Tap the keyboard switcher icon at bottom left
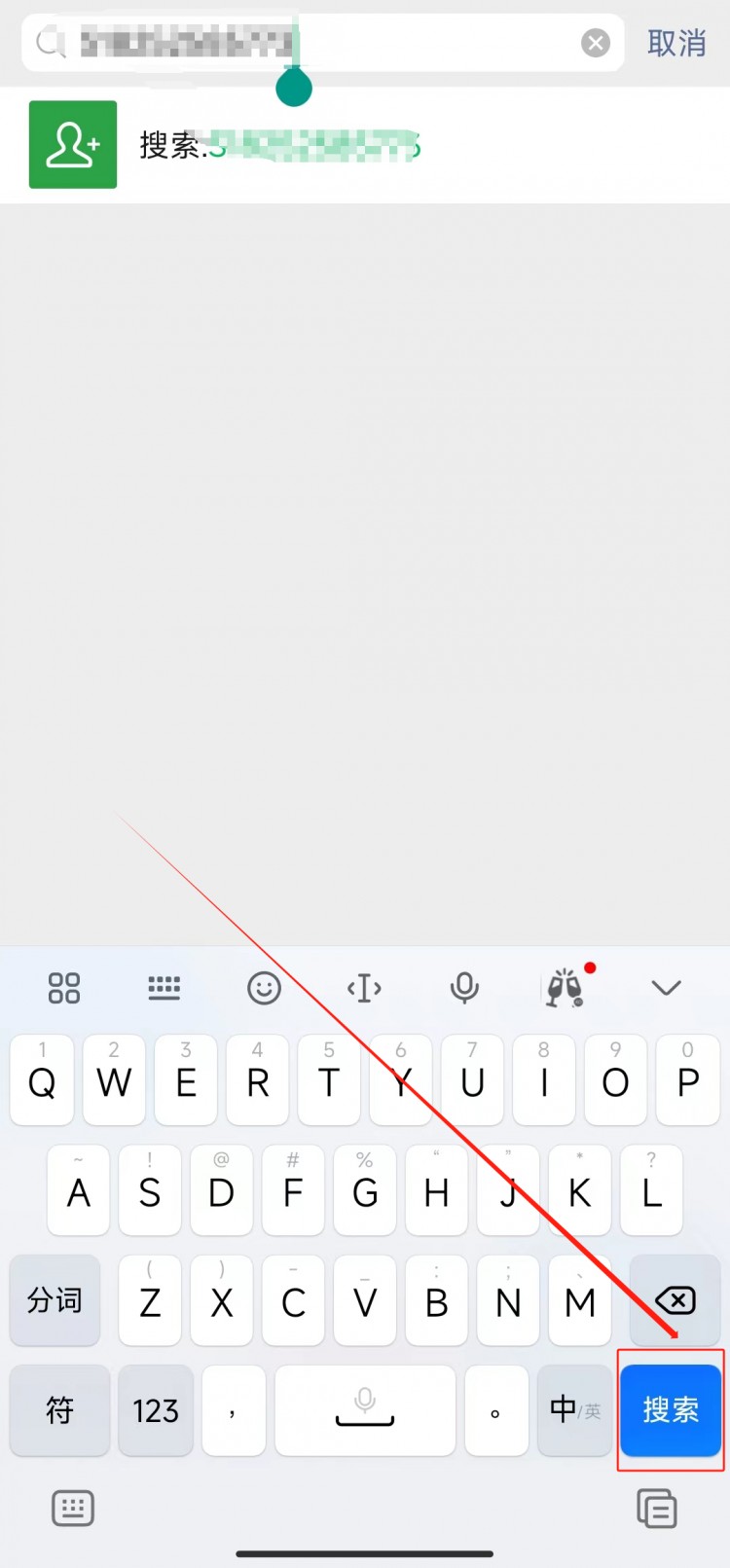This screenshot has height=1568, width=730. pos(72,1508)
